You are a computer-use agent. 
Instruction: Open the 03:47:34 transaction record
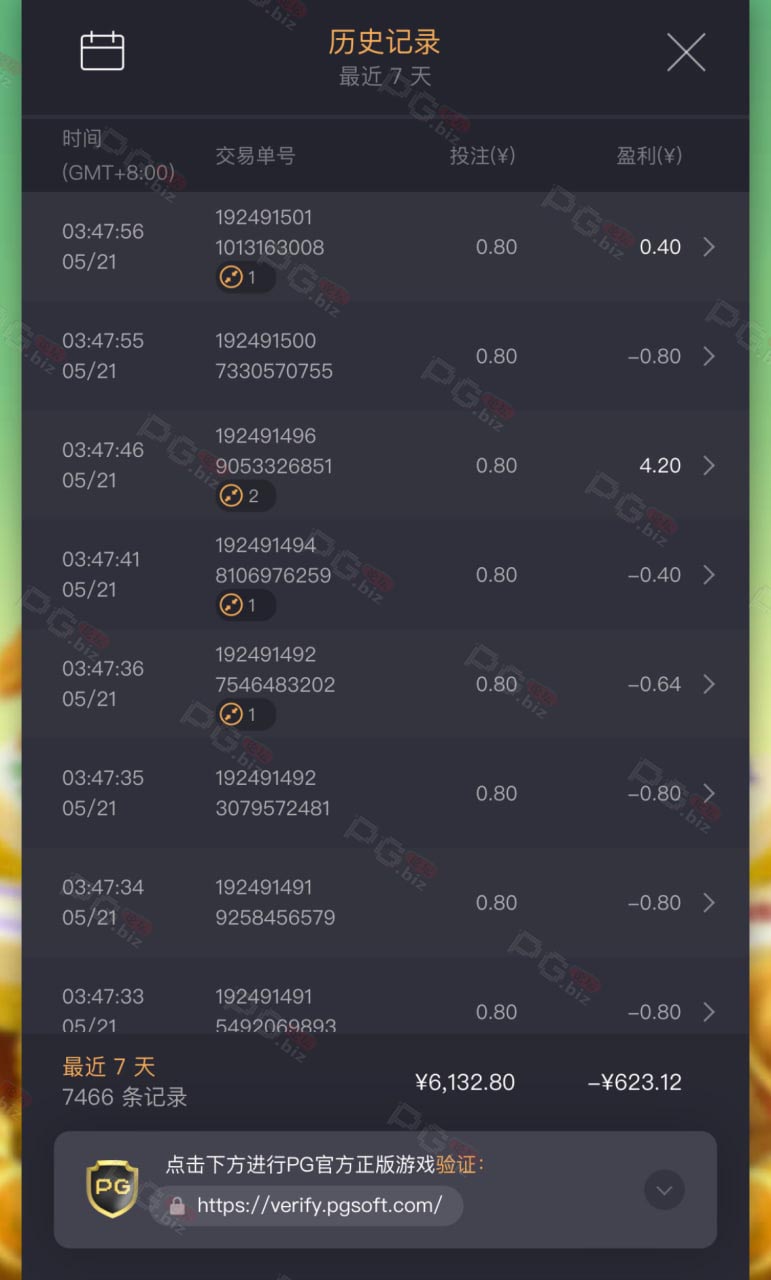[385, 902]
